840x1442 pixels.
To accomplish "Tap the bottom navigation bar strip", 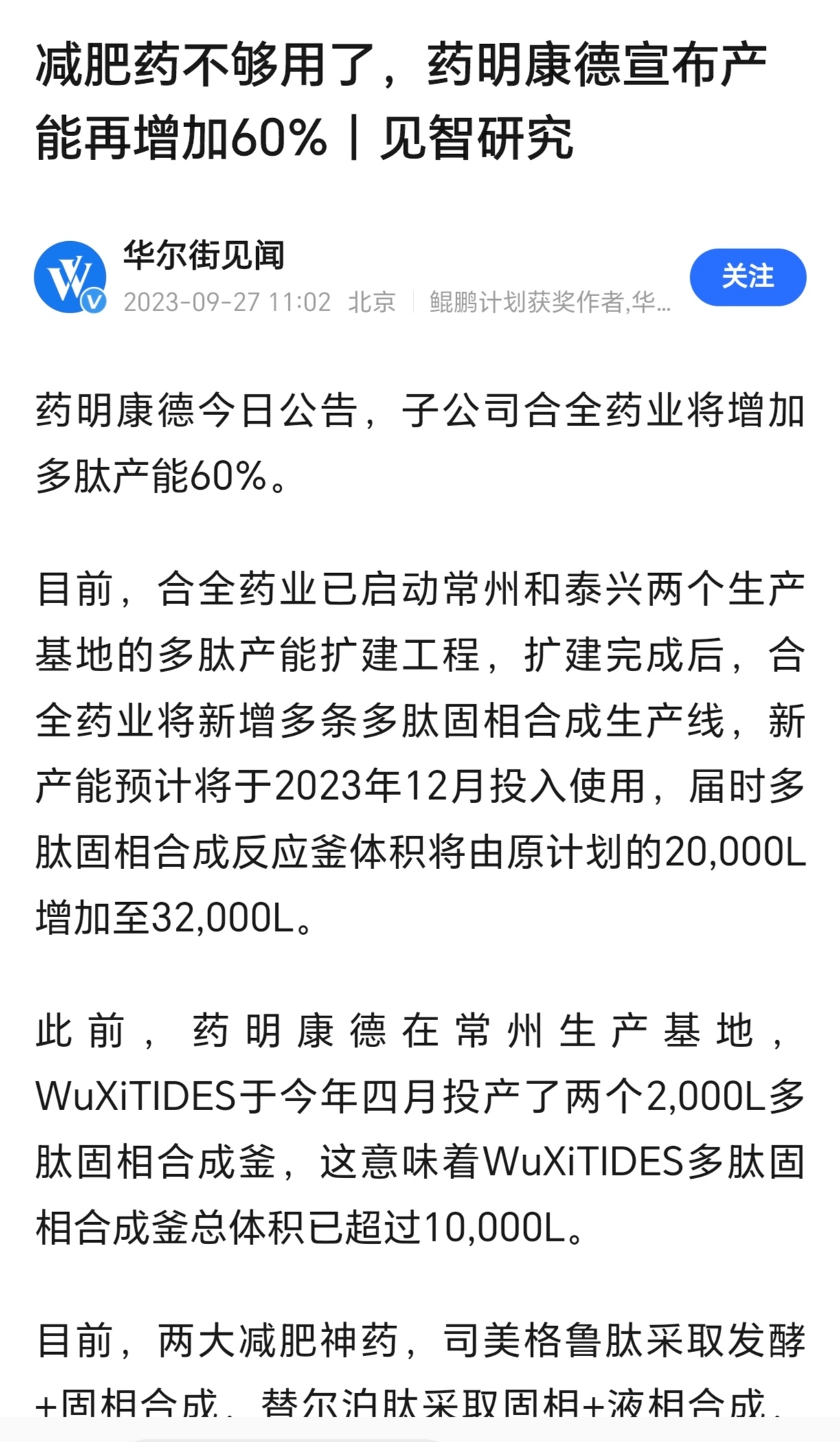I will coord(420,1434).
